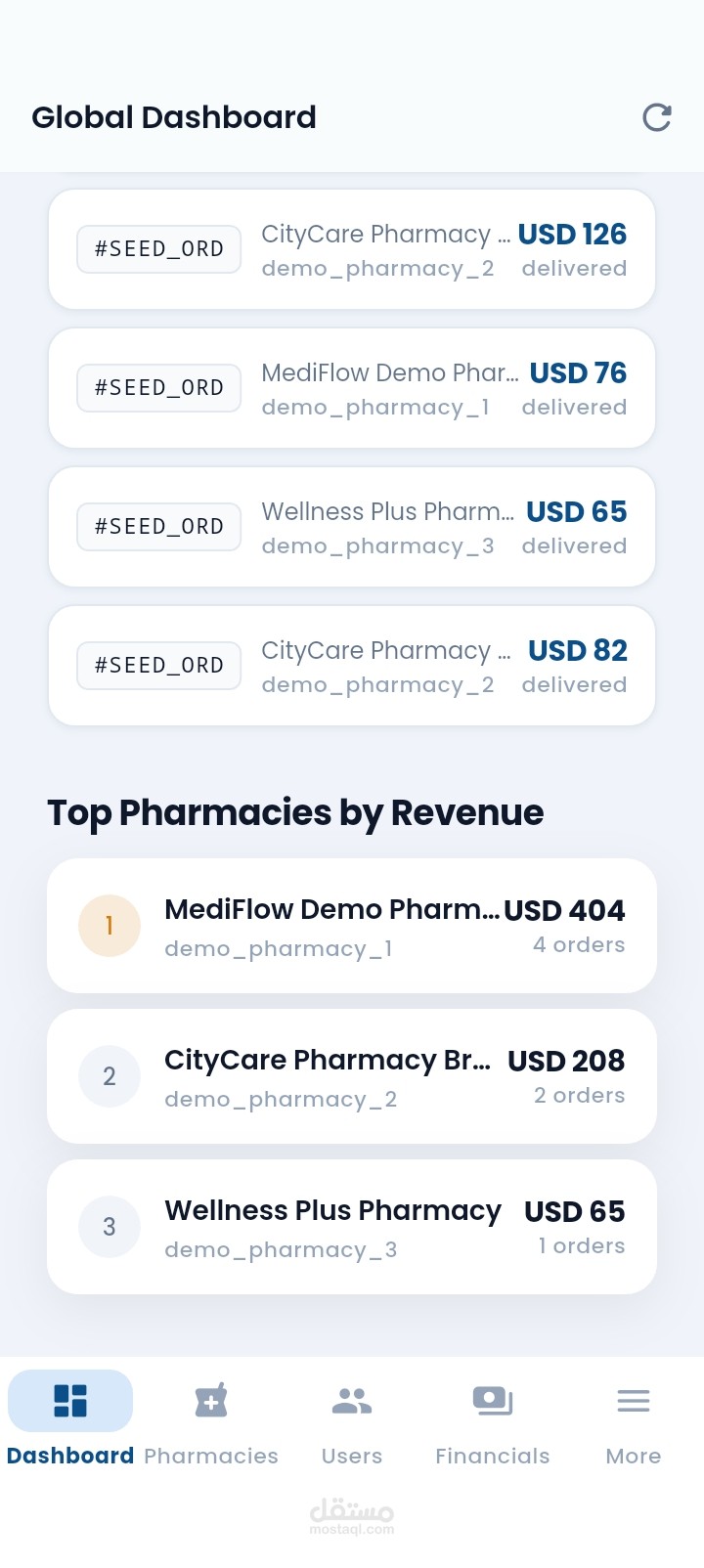The height and width of the screenshot is (1568, 704).
Task: Open the Users tab
Action: (352, 1417)
